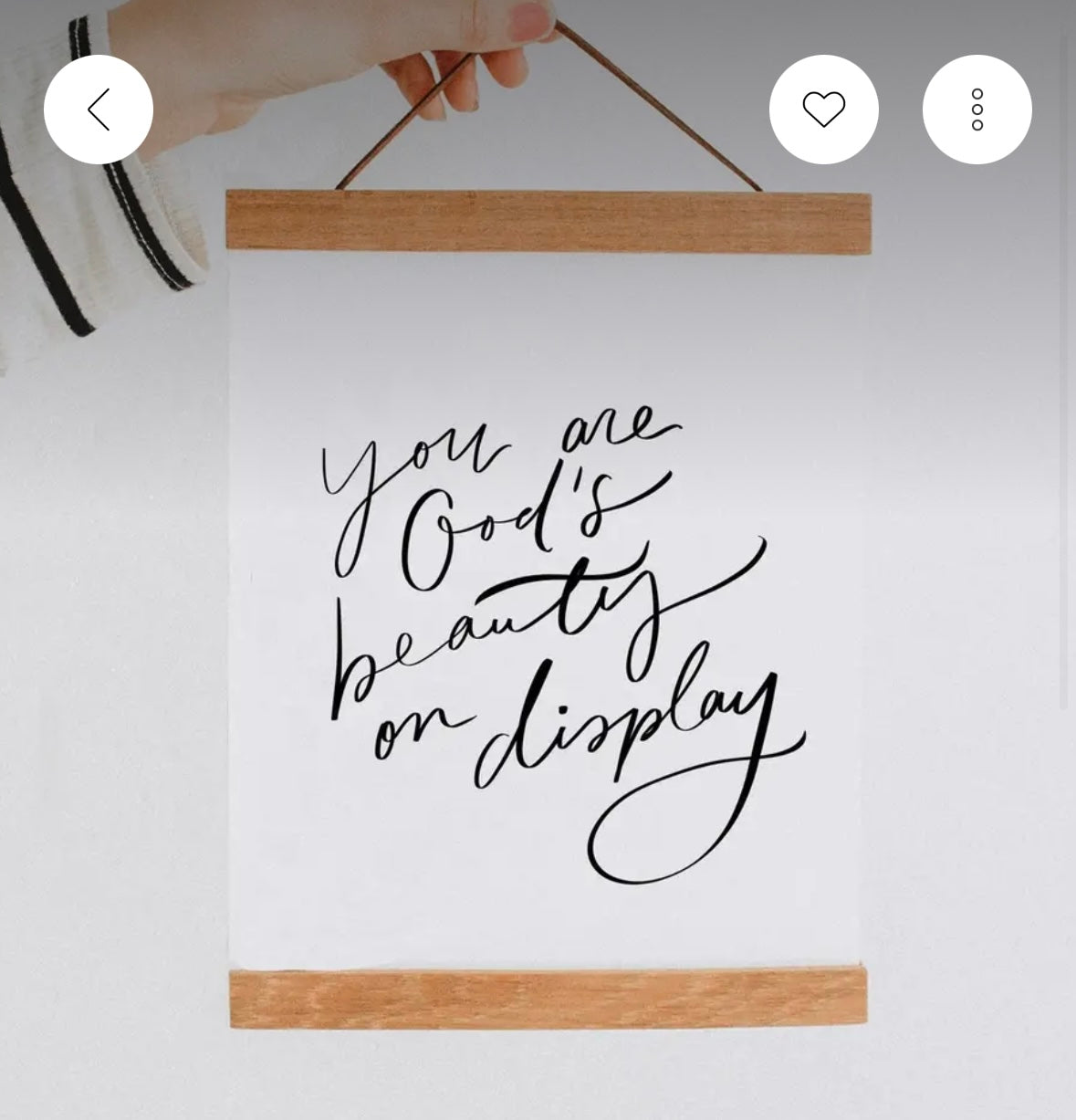The image size is (1076, 1120).
Task: Add this item to favorites with the heart
Action: tap(823, 110)
